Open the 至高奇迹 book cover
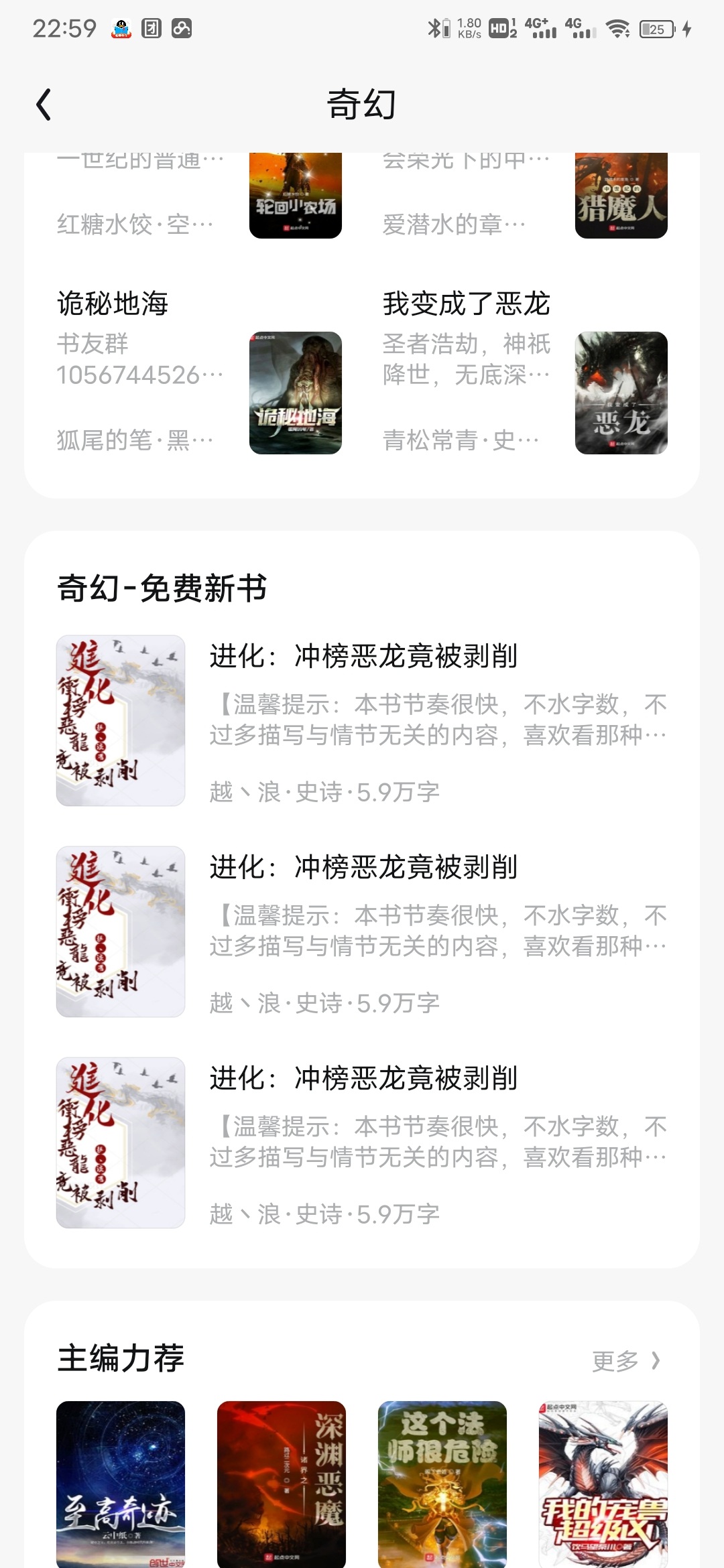This screenshot has height=1568, width=724. click(121, 1483)
